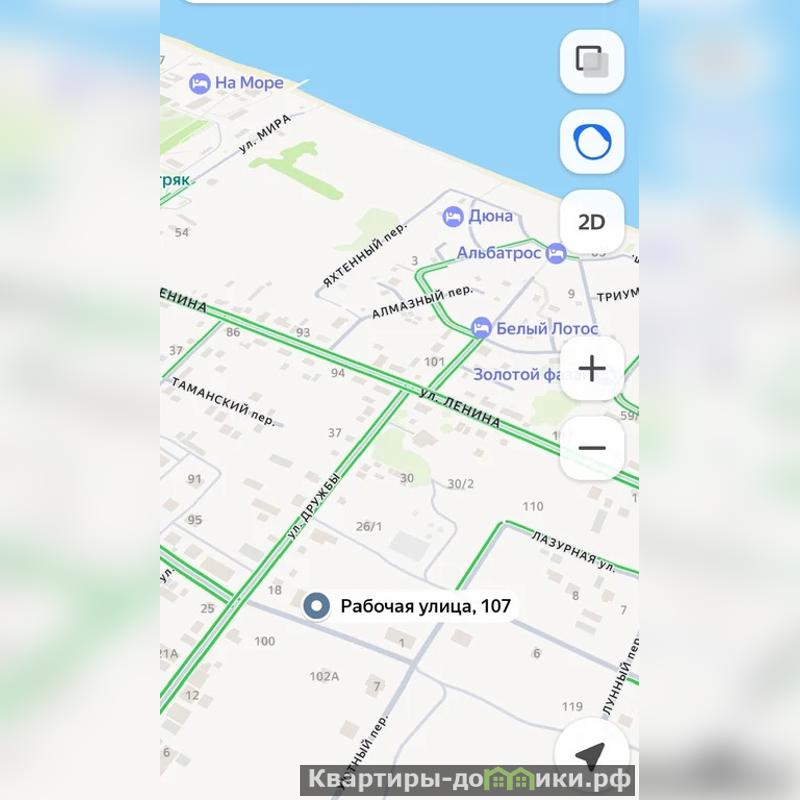The width and height of the screenshot is (800, 800).
Task: Open the Альбатрос hotel marker
Action: 557,253
